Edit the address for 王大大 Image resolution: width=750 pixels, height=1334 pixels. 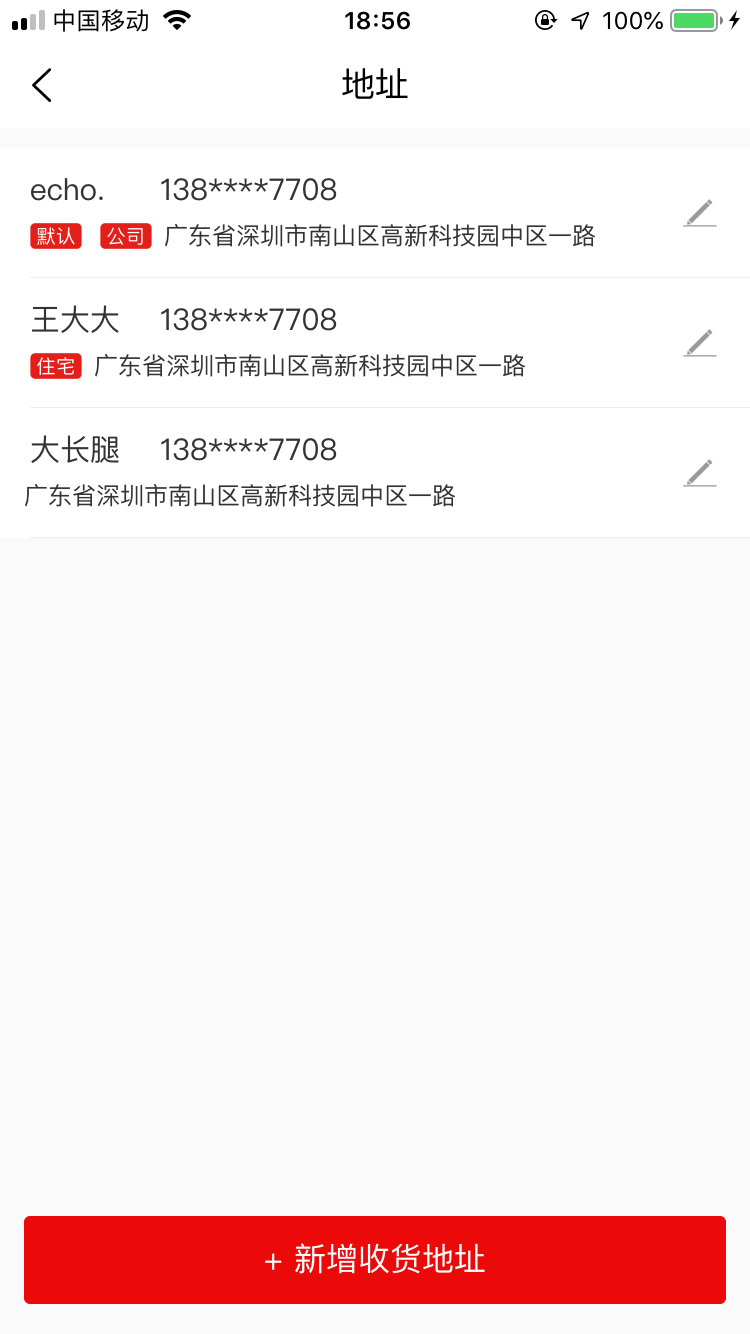pyautogui.click(x=700, y=343)
